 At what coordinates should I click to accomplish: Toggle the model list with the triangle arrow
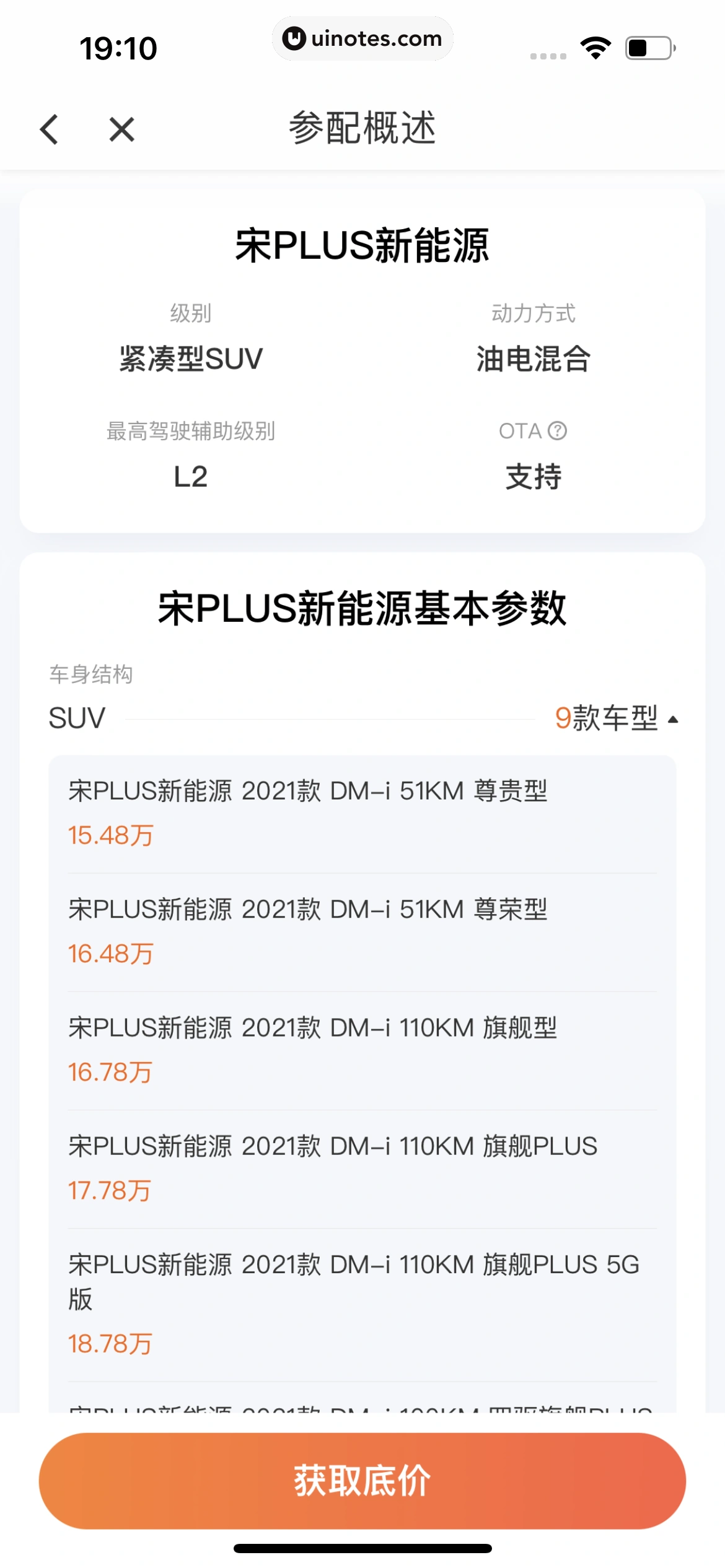coord(673,718)
